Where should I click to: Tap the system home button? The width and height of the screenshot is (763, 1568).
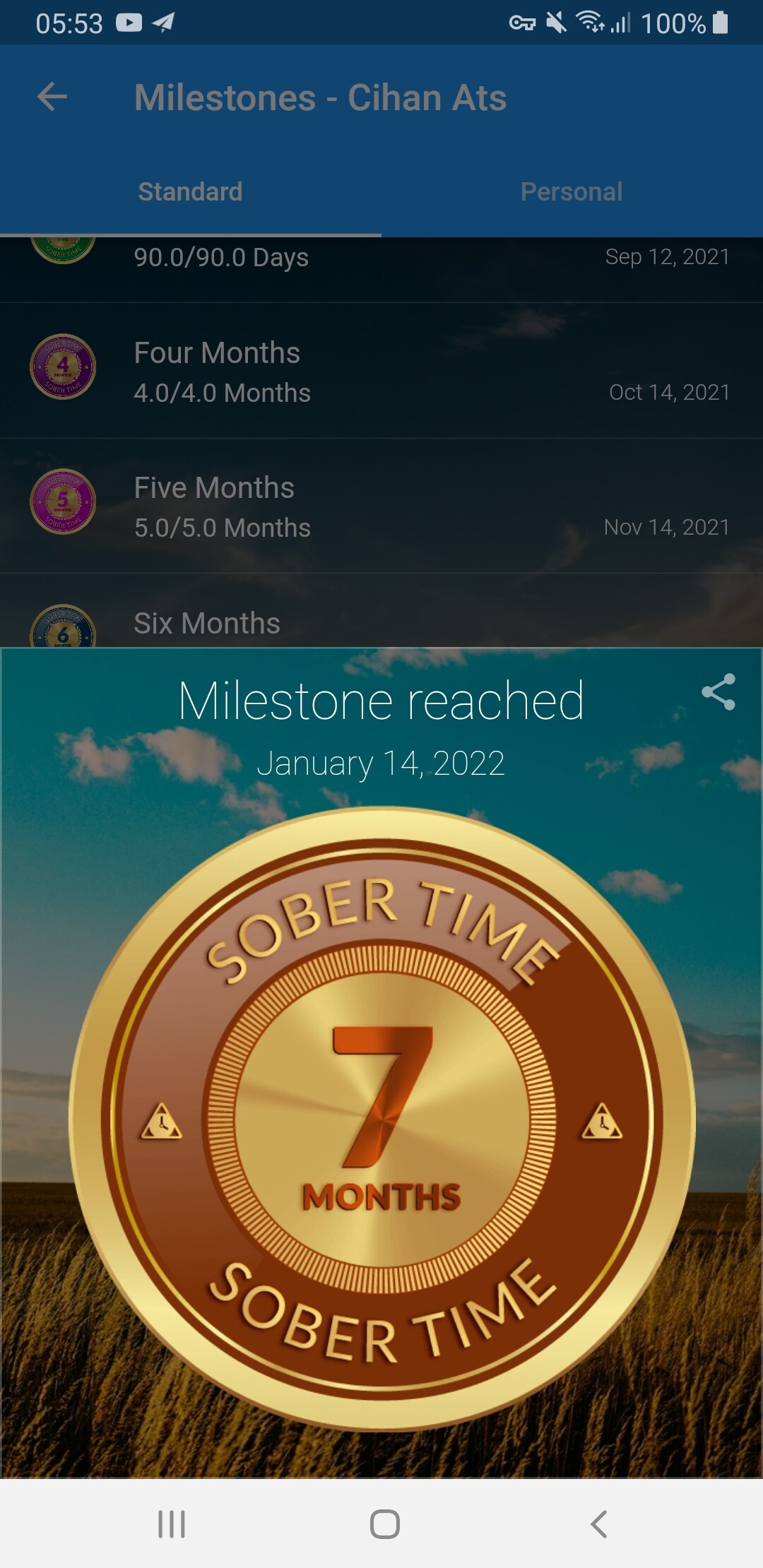click(x=384, y=1524)
